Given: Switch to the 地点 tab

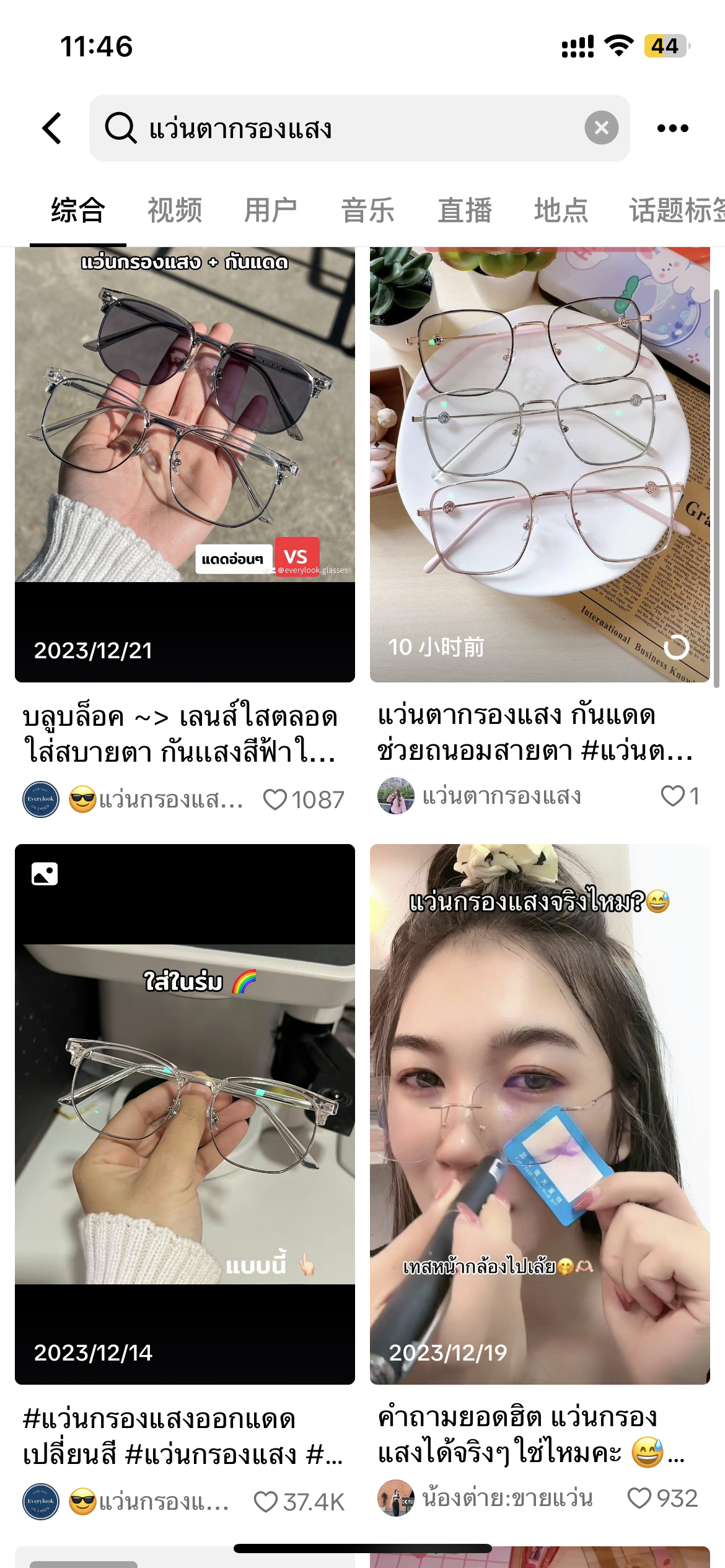Looking at the screenshot, I should pos(561,211).
